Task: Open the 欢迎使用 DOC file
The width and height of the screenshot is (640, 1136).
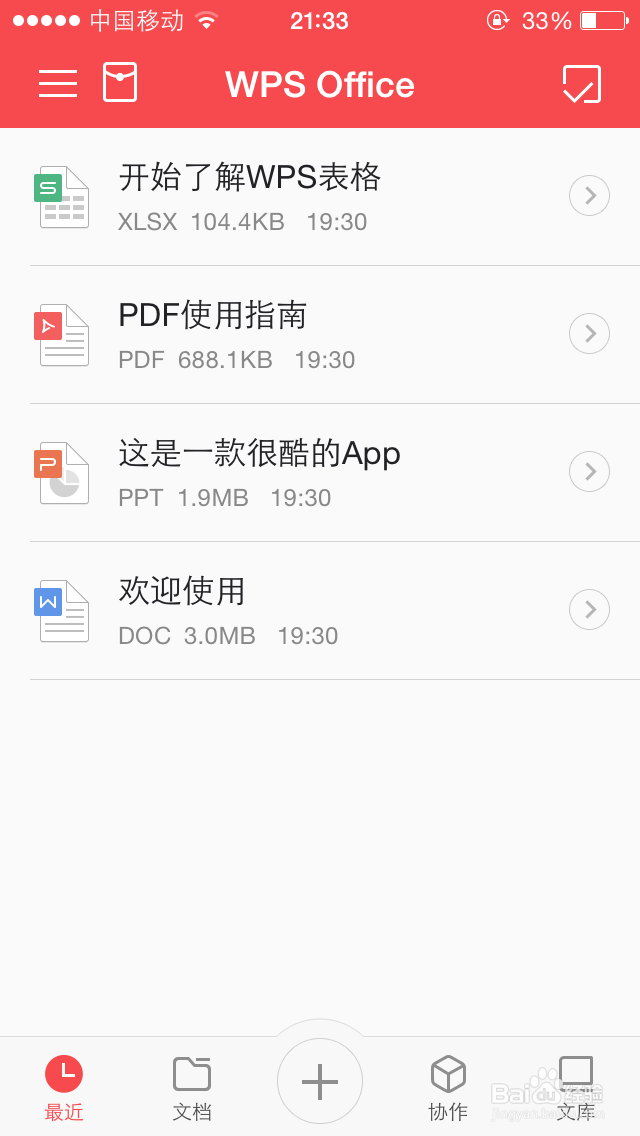Action: coord(228,610)
